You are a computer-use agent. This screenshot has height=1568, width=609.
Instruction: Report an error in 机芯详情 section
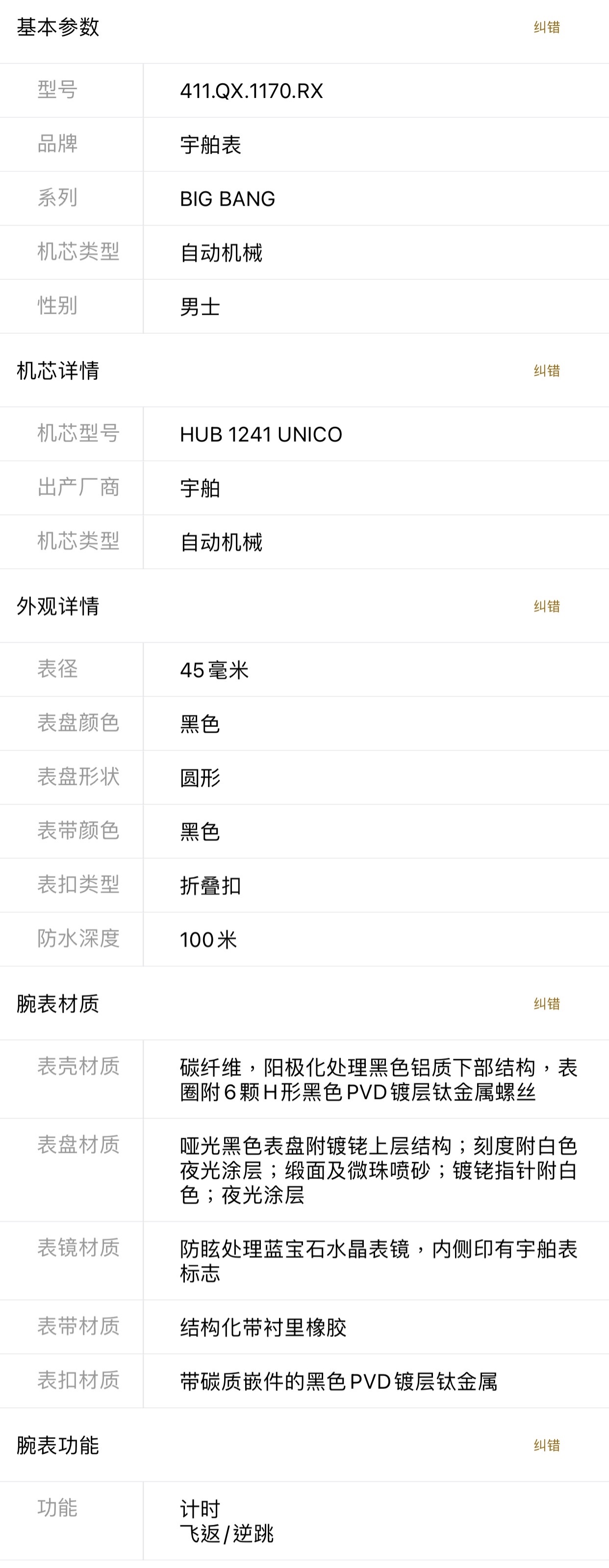[546, 371]
